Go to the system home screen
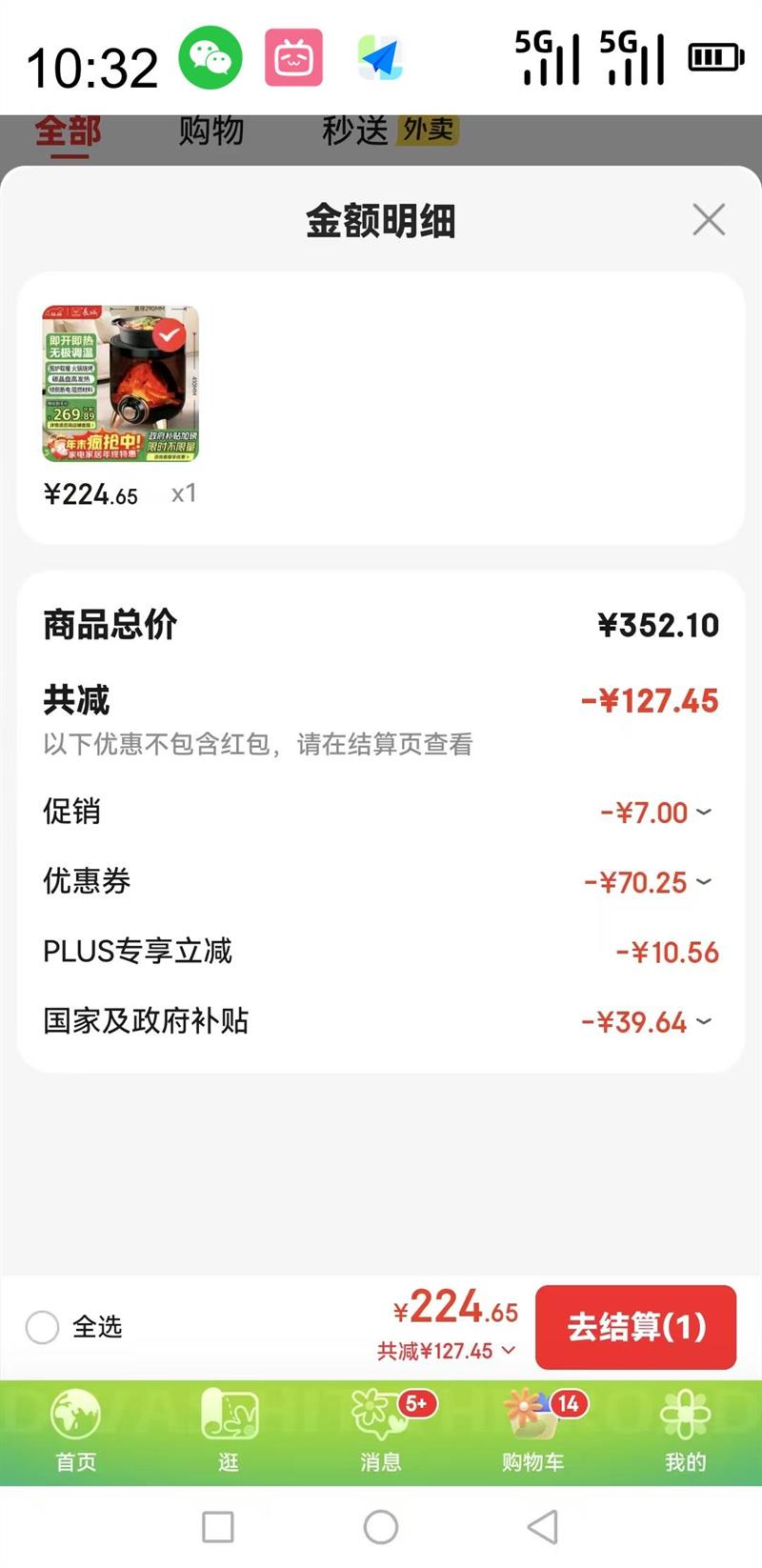 (x=381, y=1527)
